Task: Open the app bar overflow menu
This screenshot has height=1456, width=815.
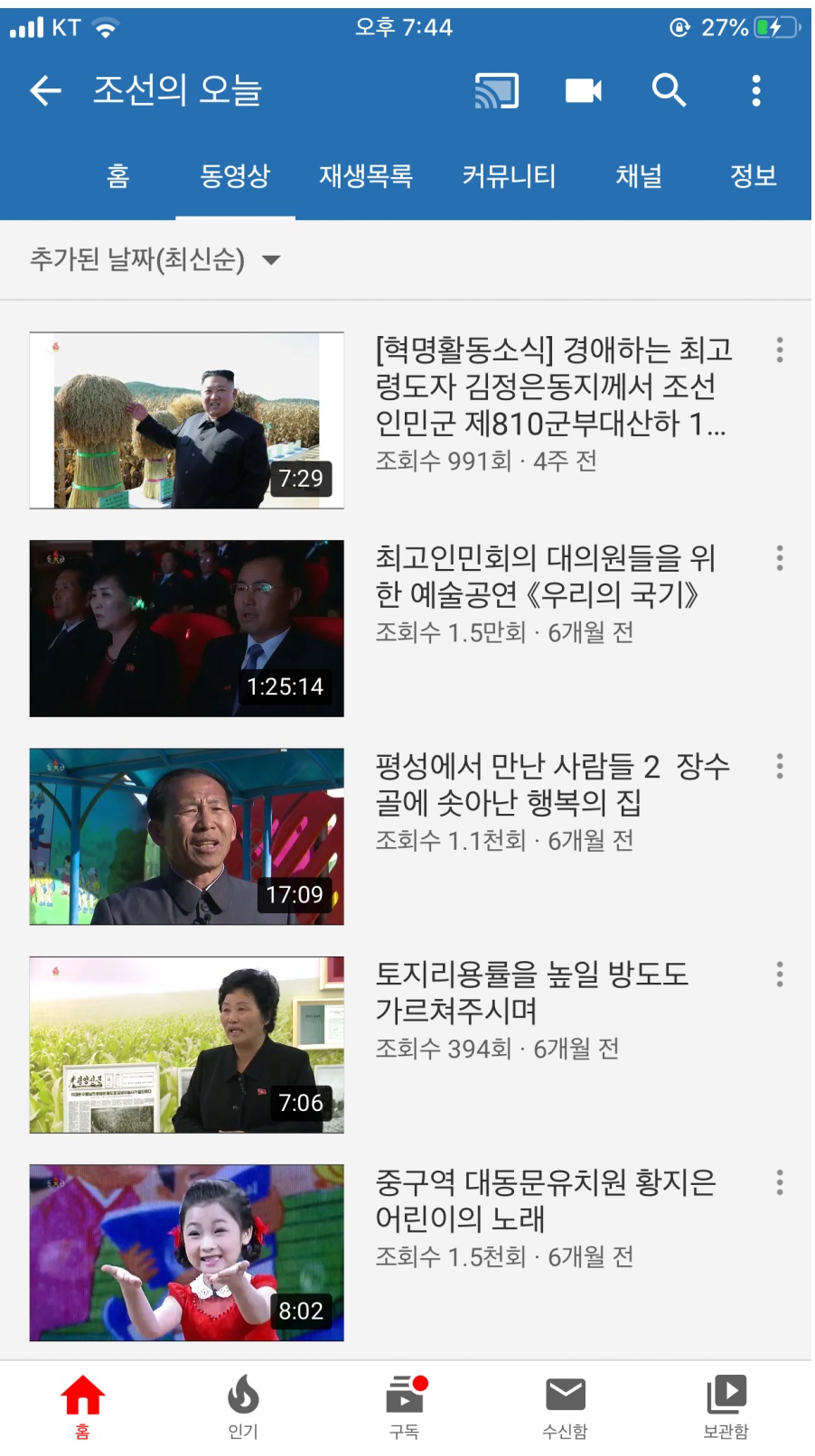Action: [756, 90]
